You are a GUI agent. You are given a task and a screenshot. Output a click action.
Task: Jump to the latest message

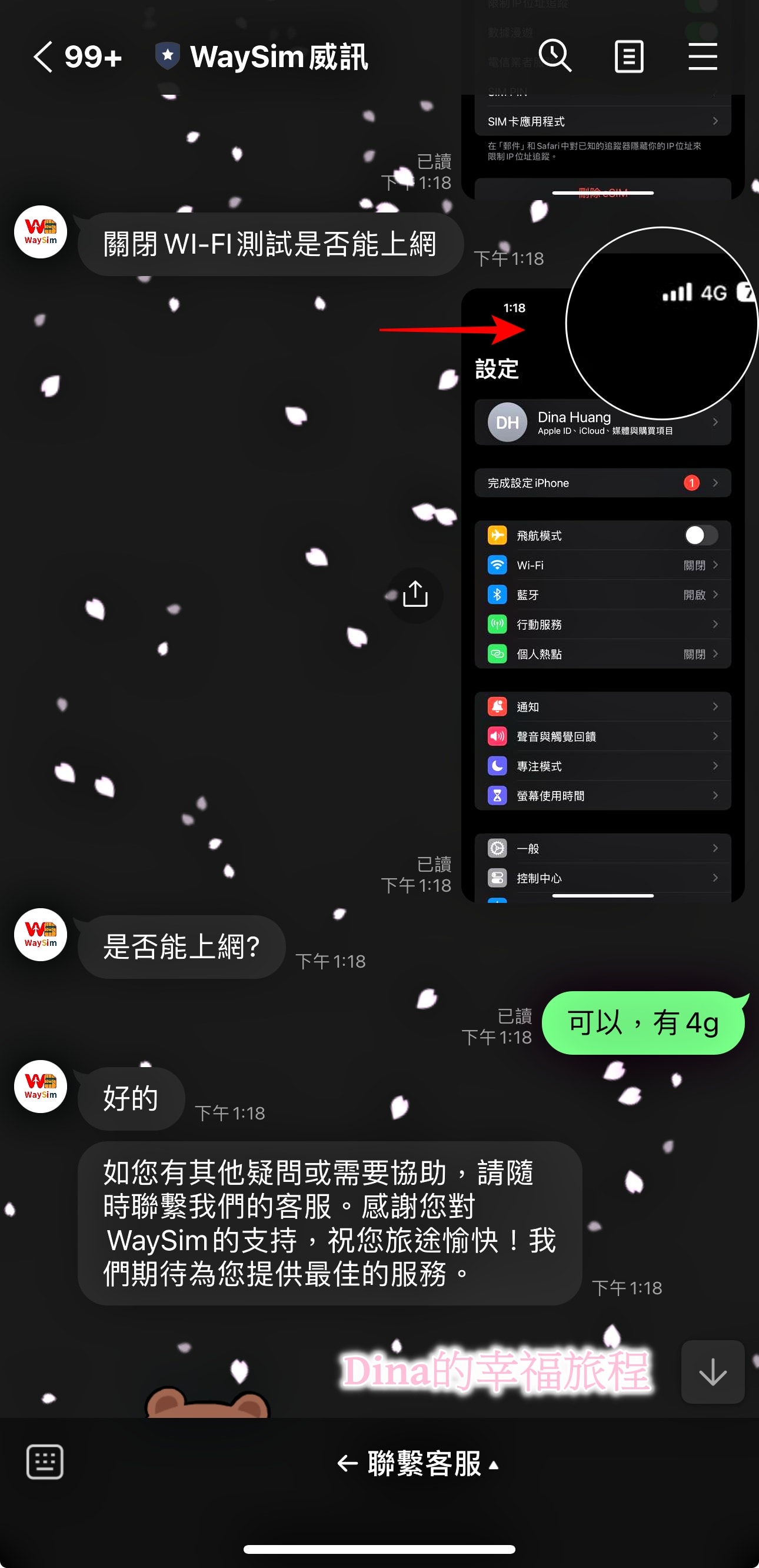coord(712,1372)
